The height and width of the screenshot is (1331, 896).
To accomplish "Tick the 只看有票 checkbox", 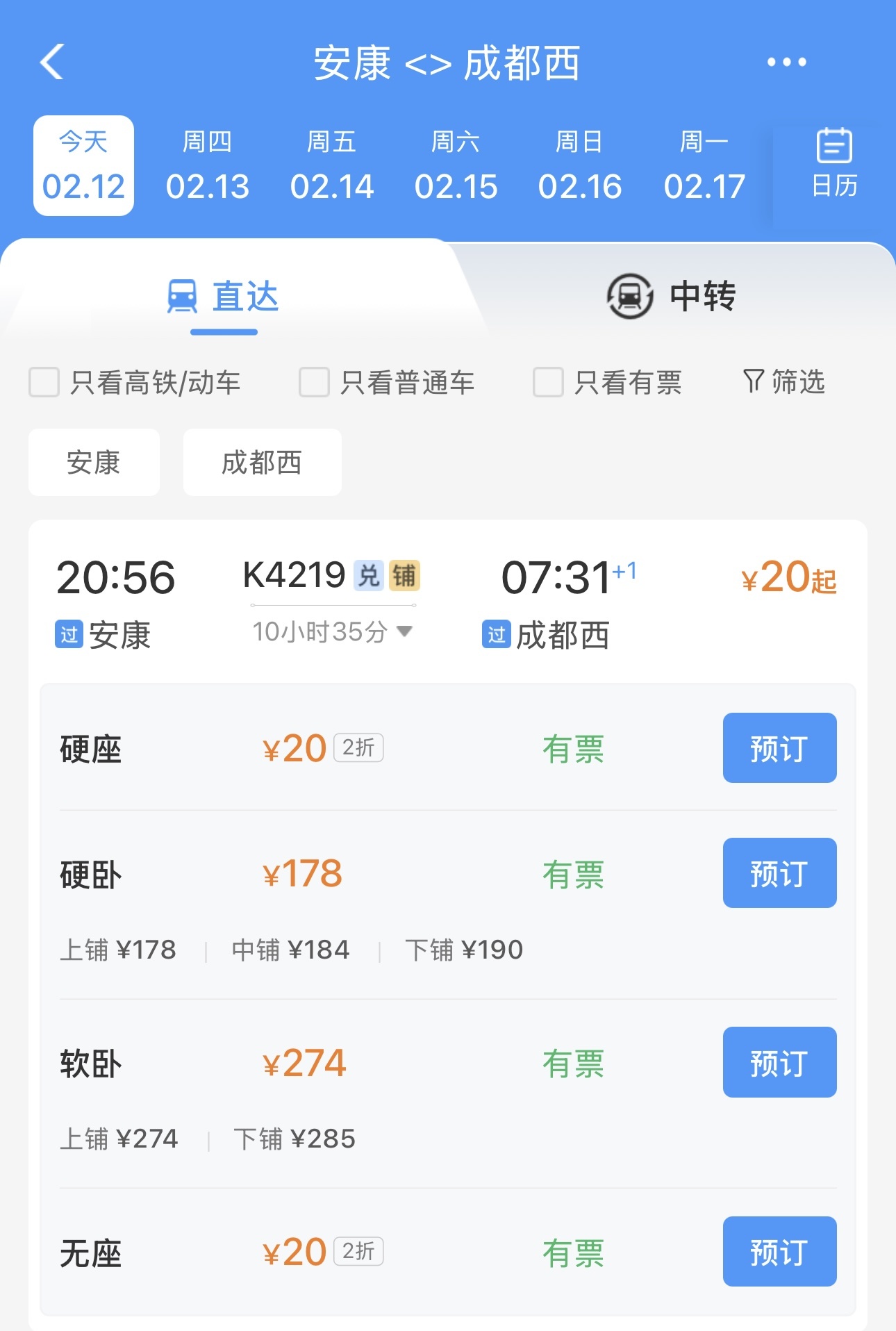I will coord(548,382).
